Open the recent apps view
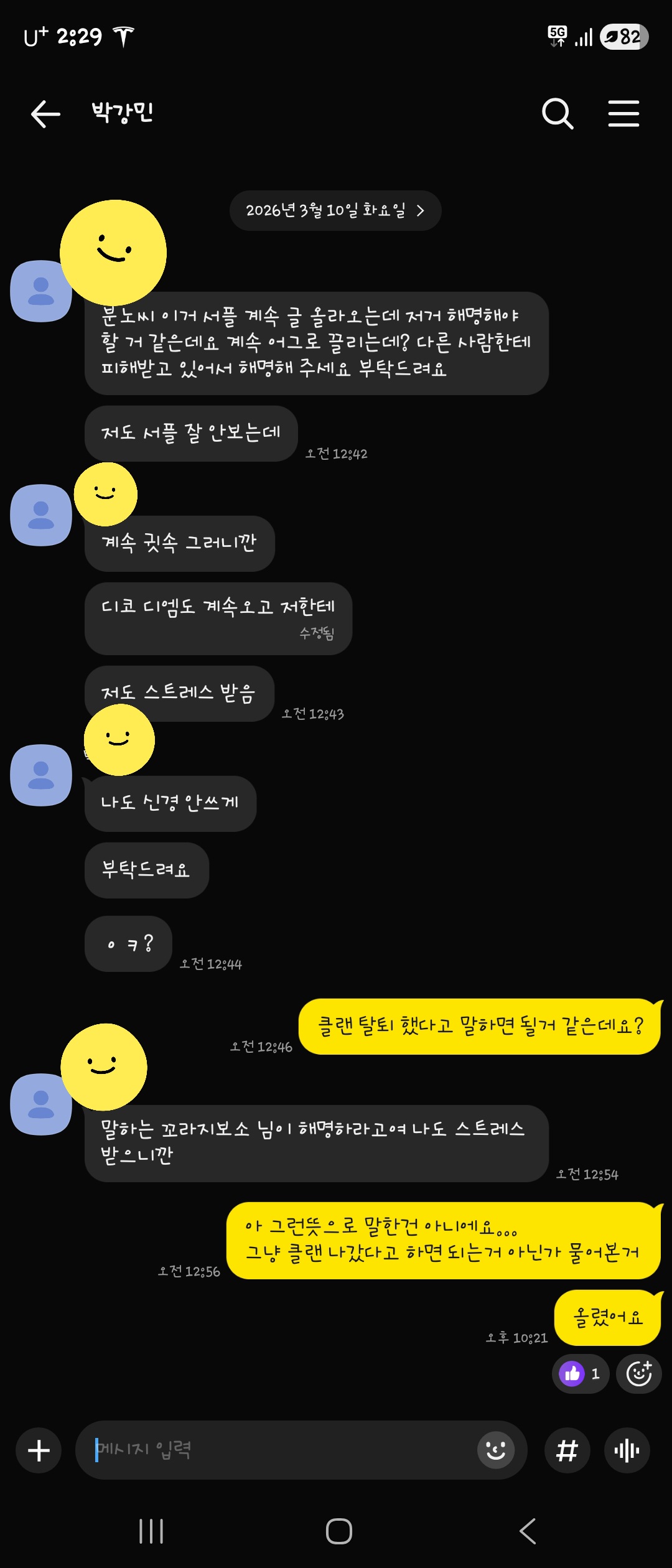 (151, 1531)
